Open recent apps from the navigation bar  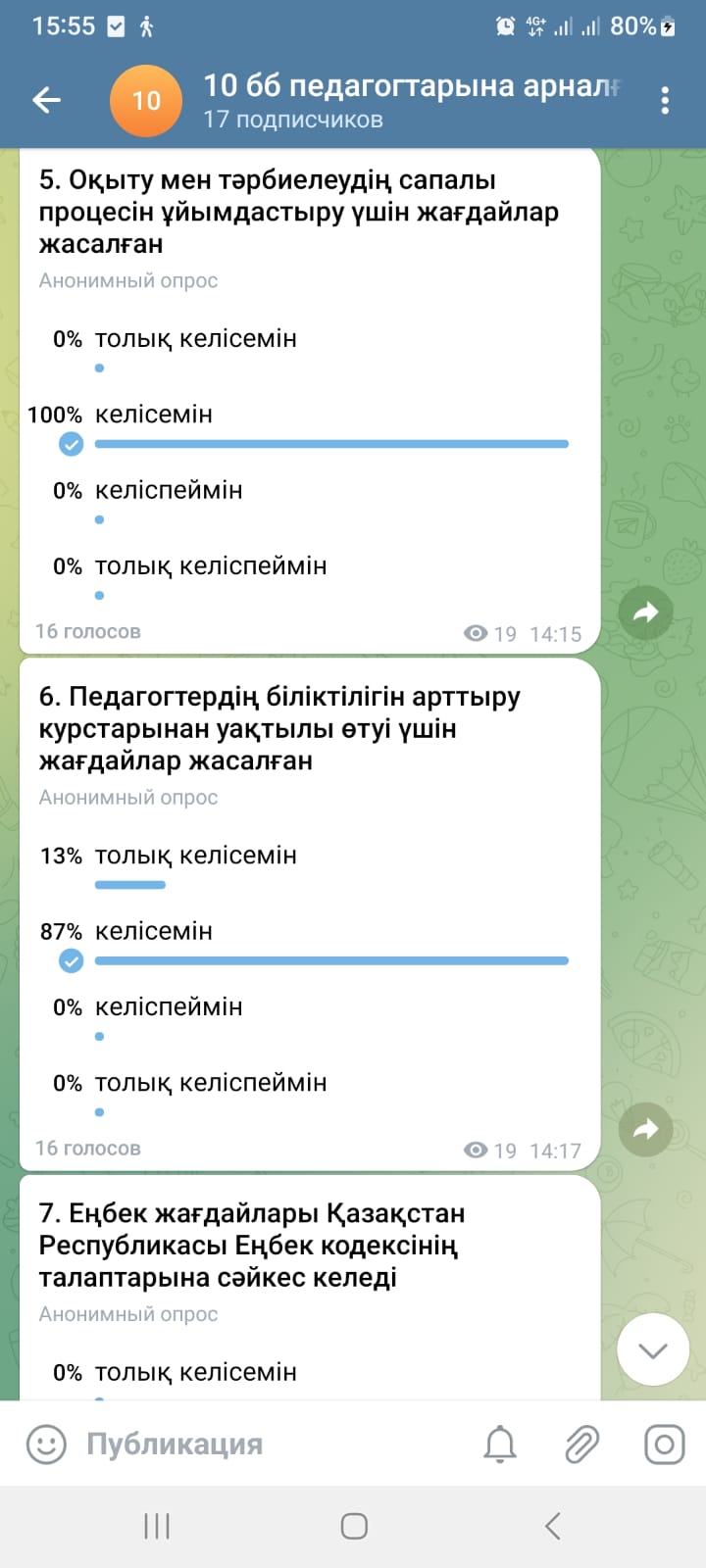point(157,1526)
